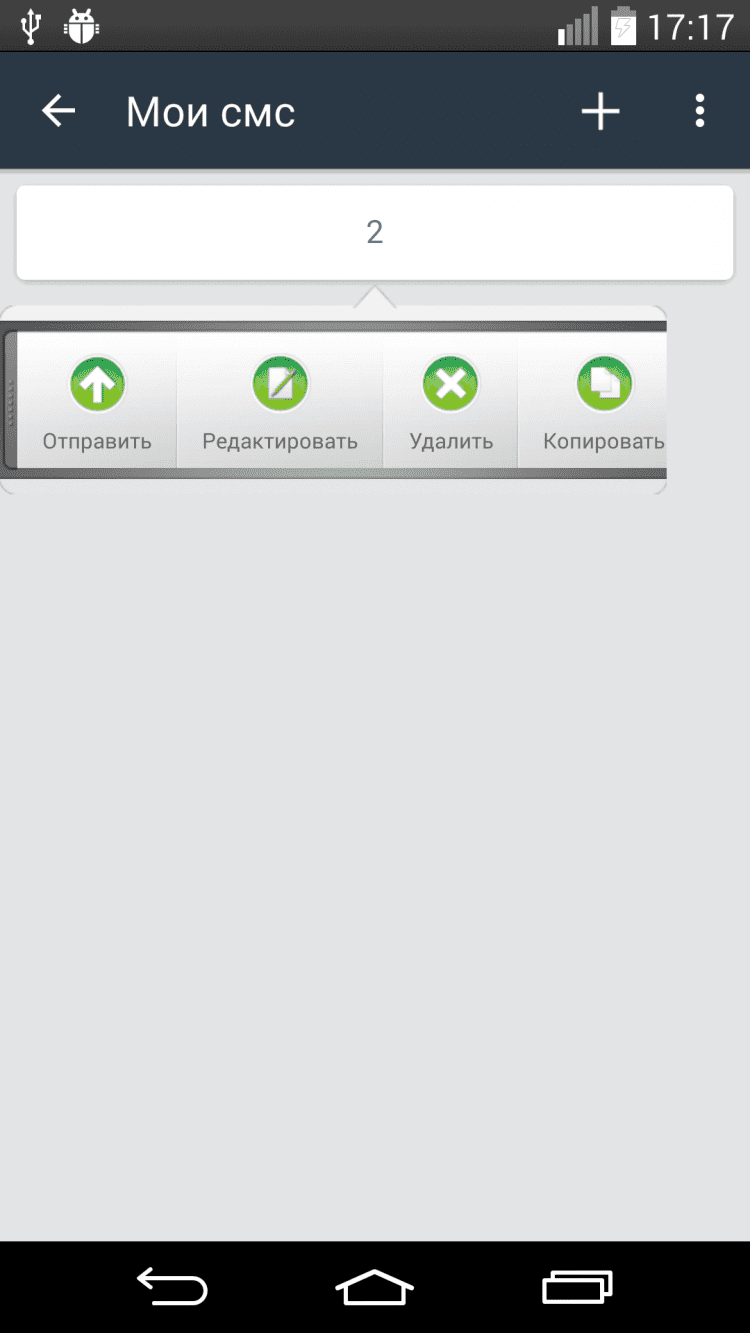Go back using the arrow in the app bar
Viewport: 750px width, 1333px height.
click(x=58, y=111)
